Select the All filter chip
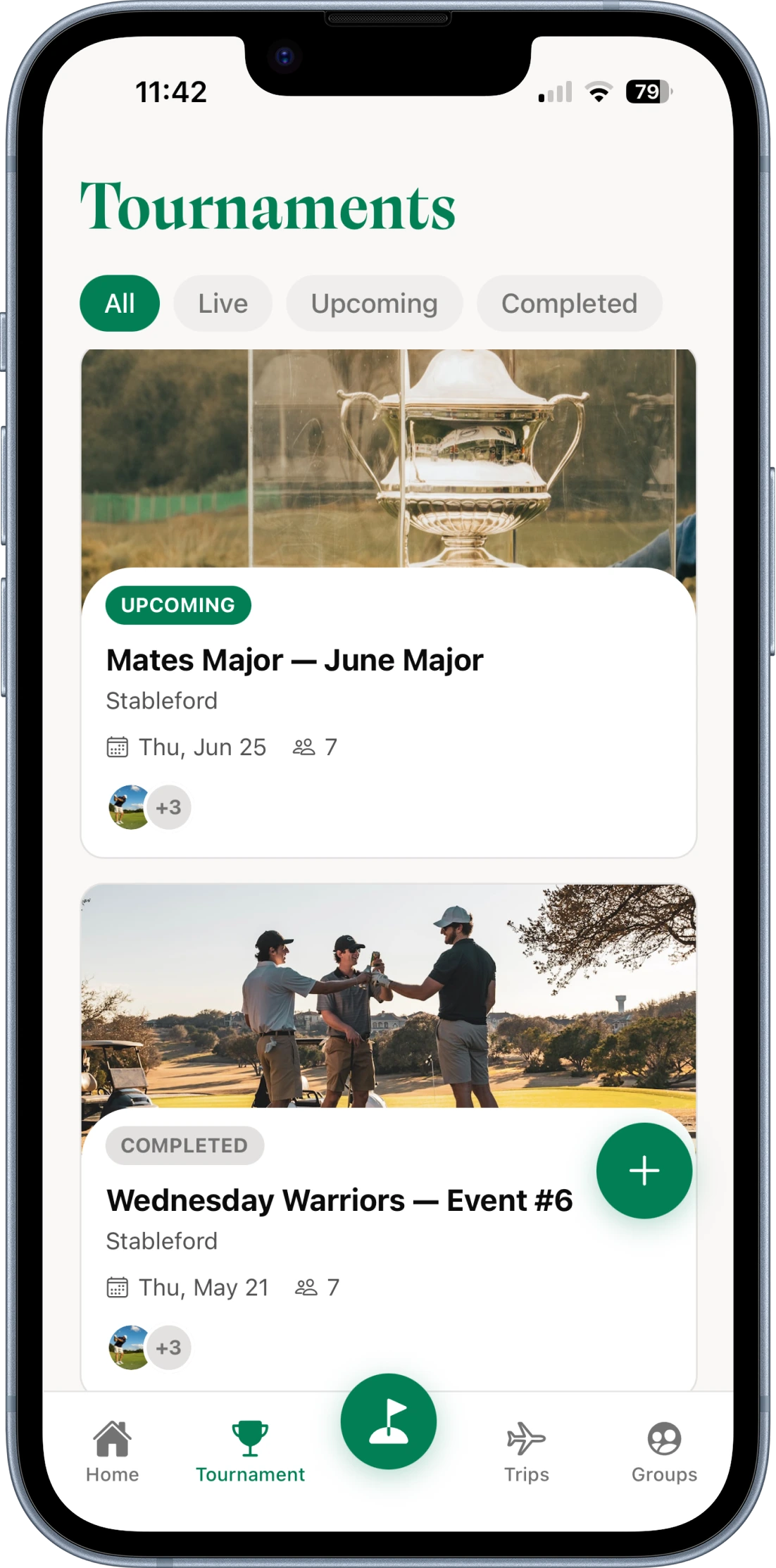The image size is (776, 1568). click(x=120, y=304)
